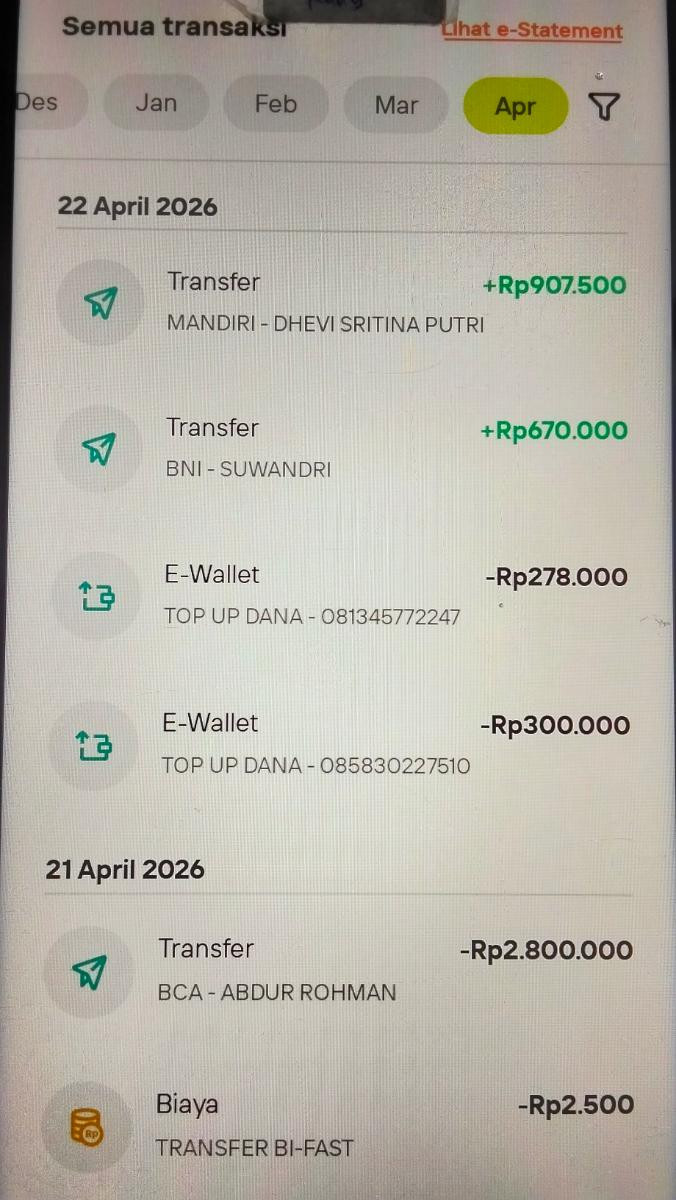Open the DANA top up to 081345772247
The width and height of the screenshot is (676, 1200).
pyautogui.click(x=340, y=595)
